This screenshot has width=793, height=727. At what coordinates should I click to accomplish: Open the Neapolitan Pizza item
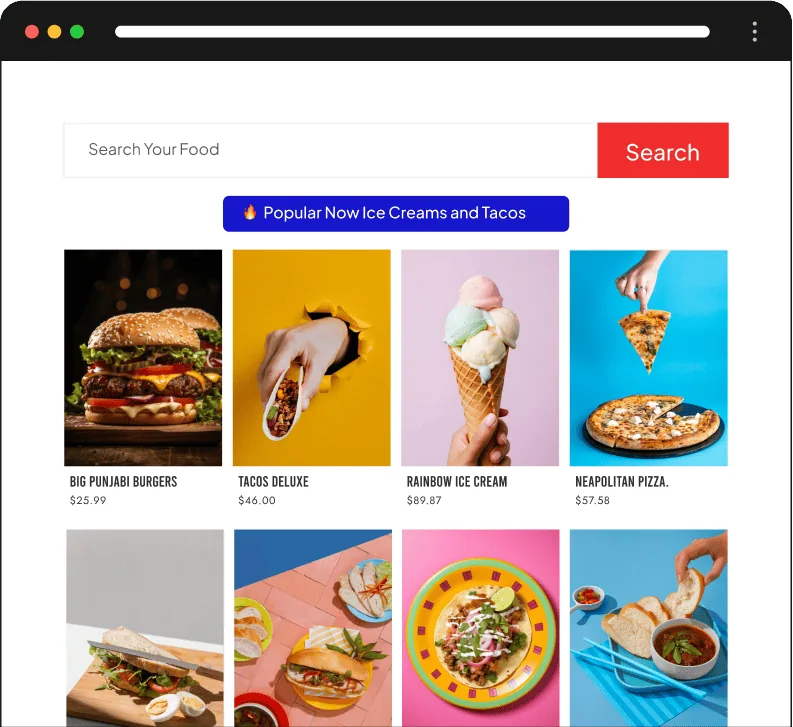pos(648,358)
